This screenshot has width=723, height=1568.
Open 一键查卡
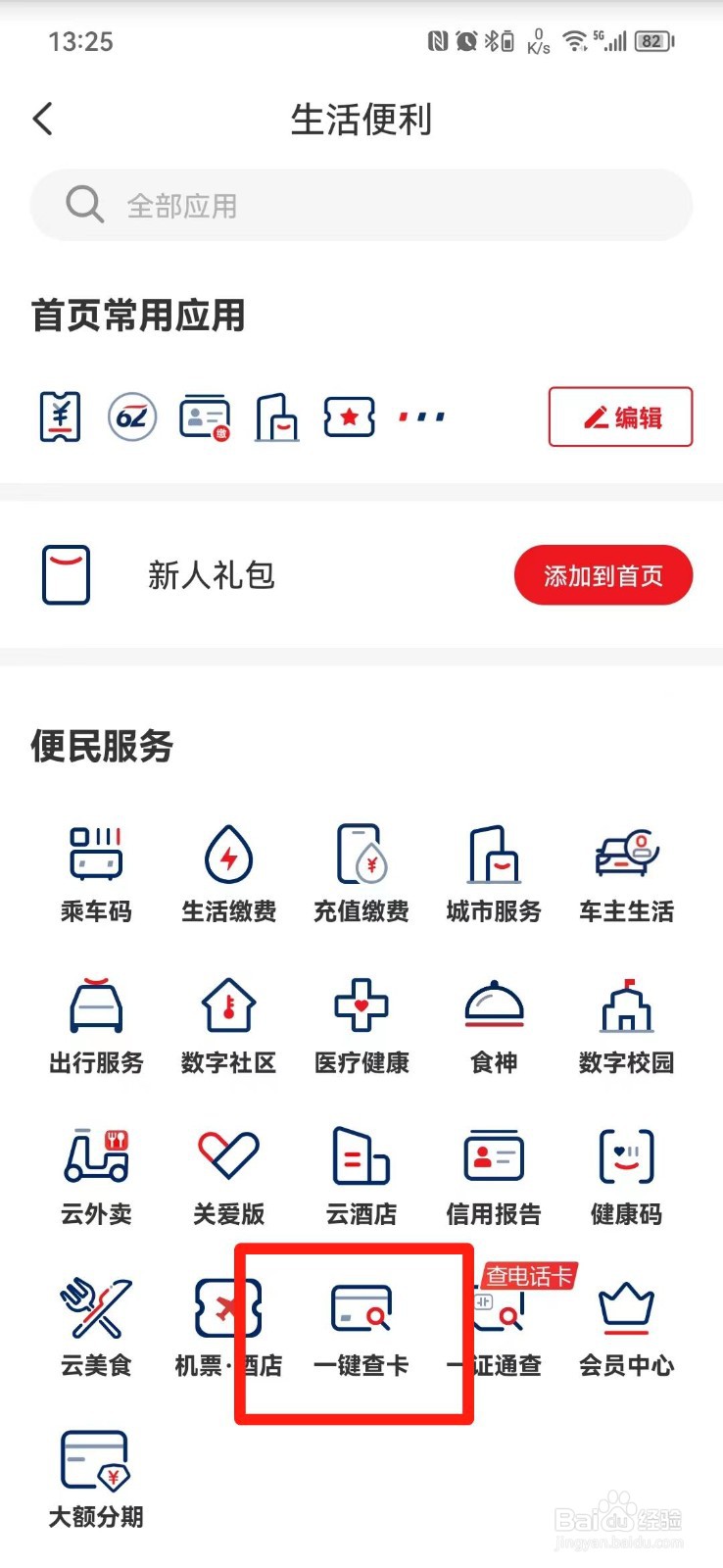361,1329
